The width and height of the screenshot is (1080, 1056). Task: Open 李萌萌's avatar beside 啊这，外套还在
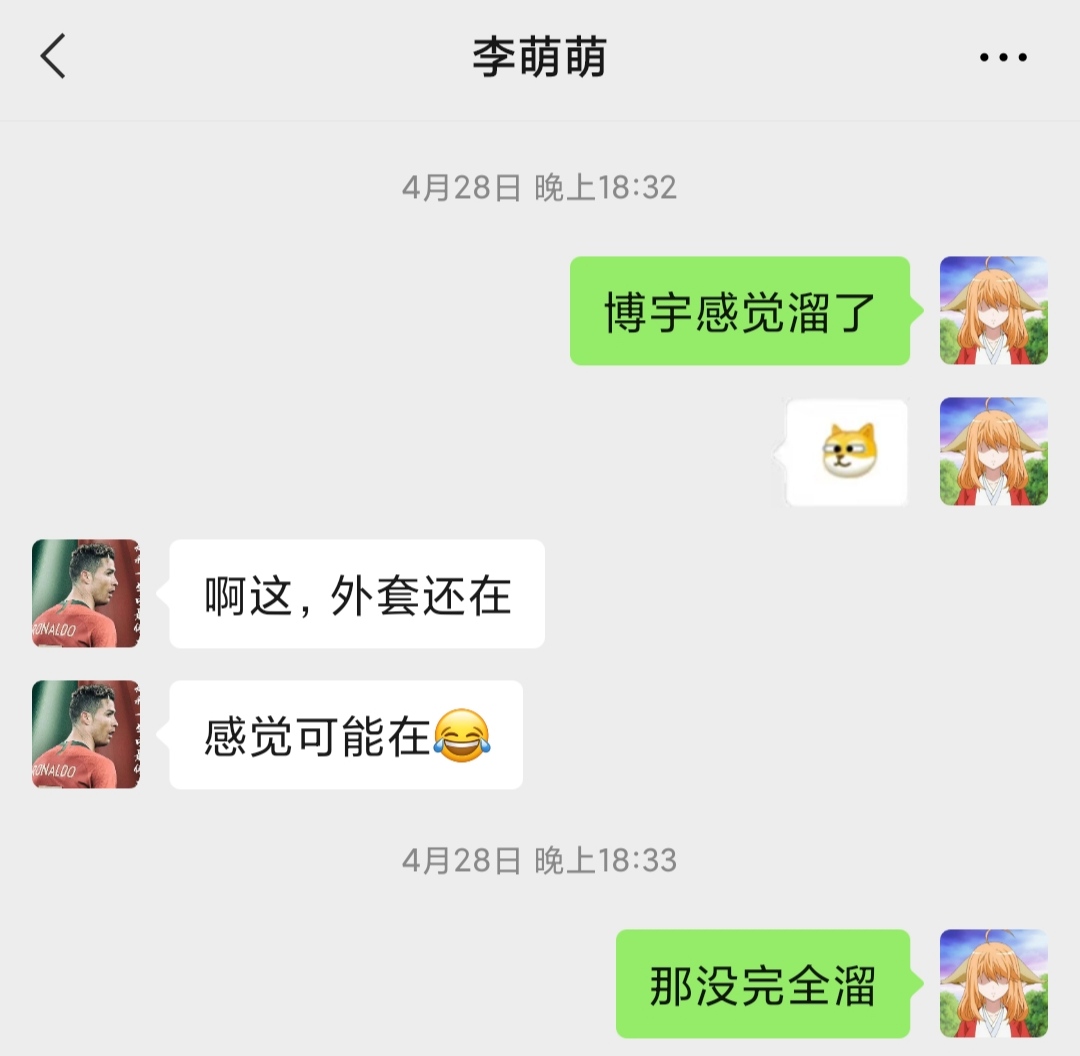point(86,593)
